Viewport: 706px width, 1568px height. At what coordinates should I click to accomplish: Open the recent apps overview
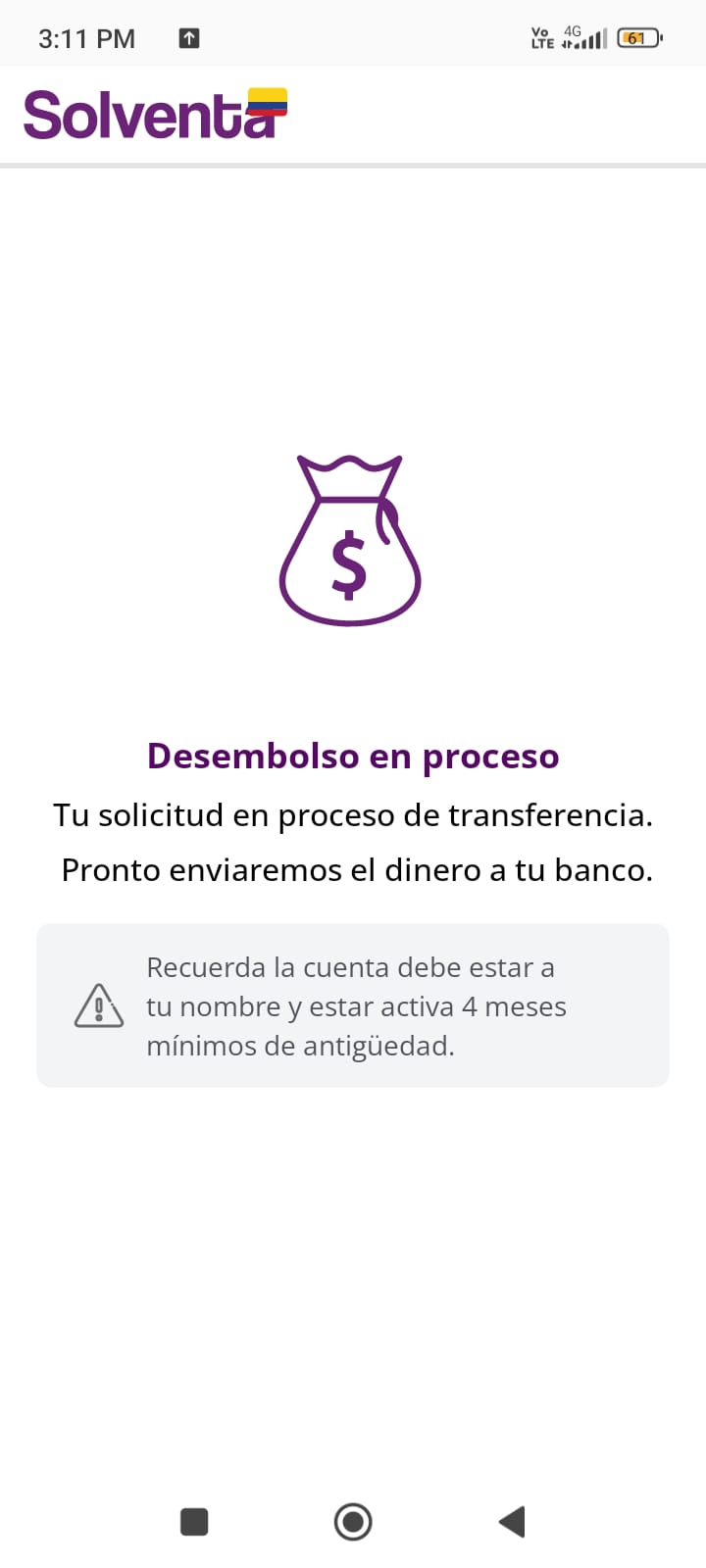click(x=194, y=1522)
